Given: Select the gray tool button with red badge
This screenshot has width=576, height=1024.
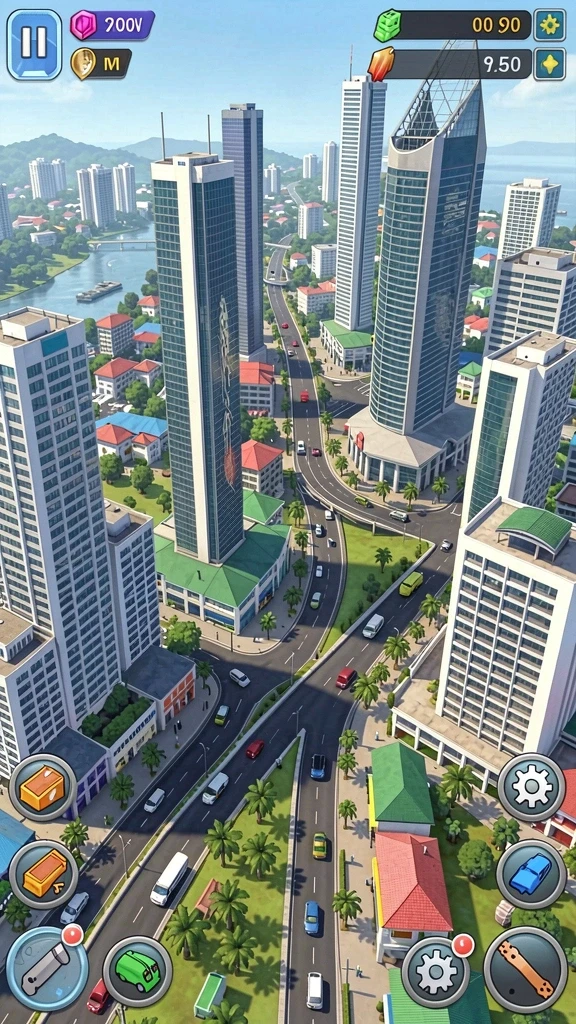Looking at the screenshot, I should point(47,968).
